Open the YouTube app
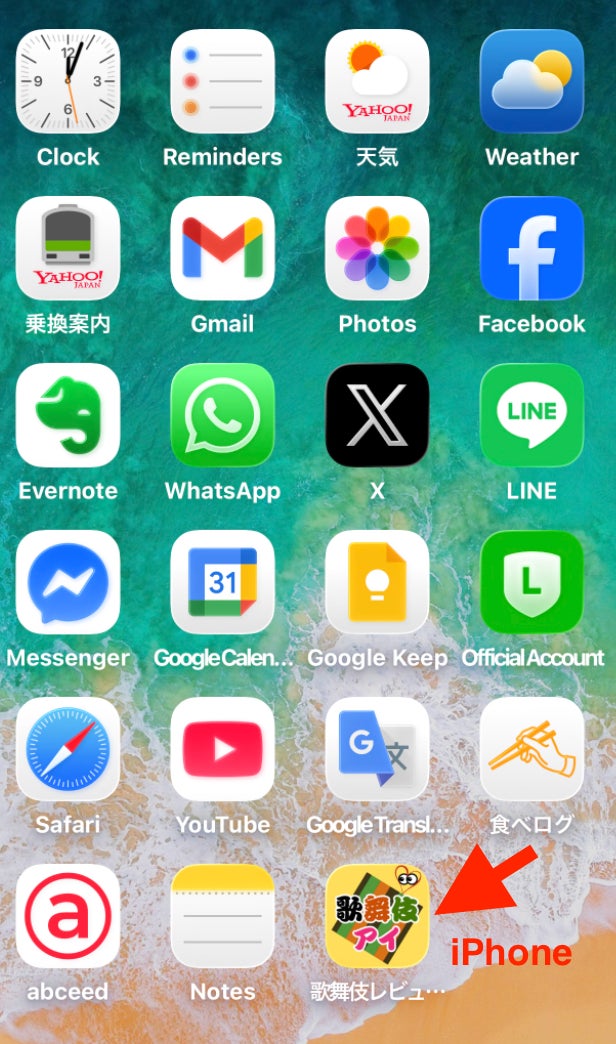Screen dimensions: 616x1044 click(222, 750)
